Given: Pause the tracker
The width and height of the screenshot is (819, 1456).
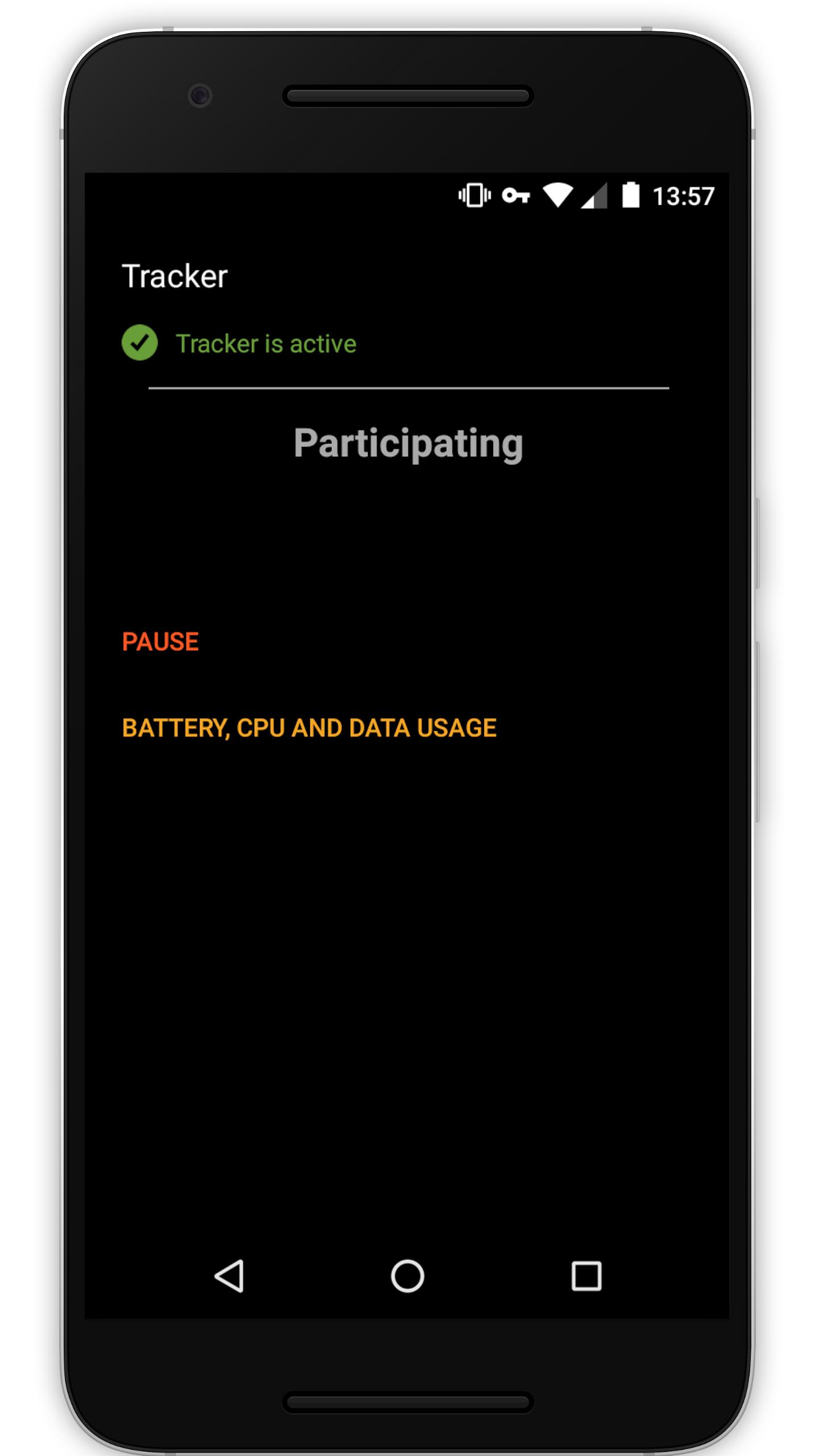Looking at the screenshot, I should click(160, 642).
